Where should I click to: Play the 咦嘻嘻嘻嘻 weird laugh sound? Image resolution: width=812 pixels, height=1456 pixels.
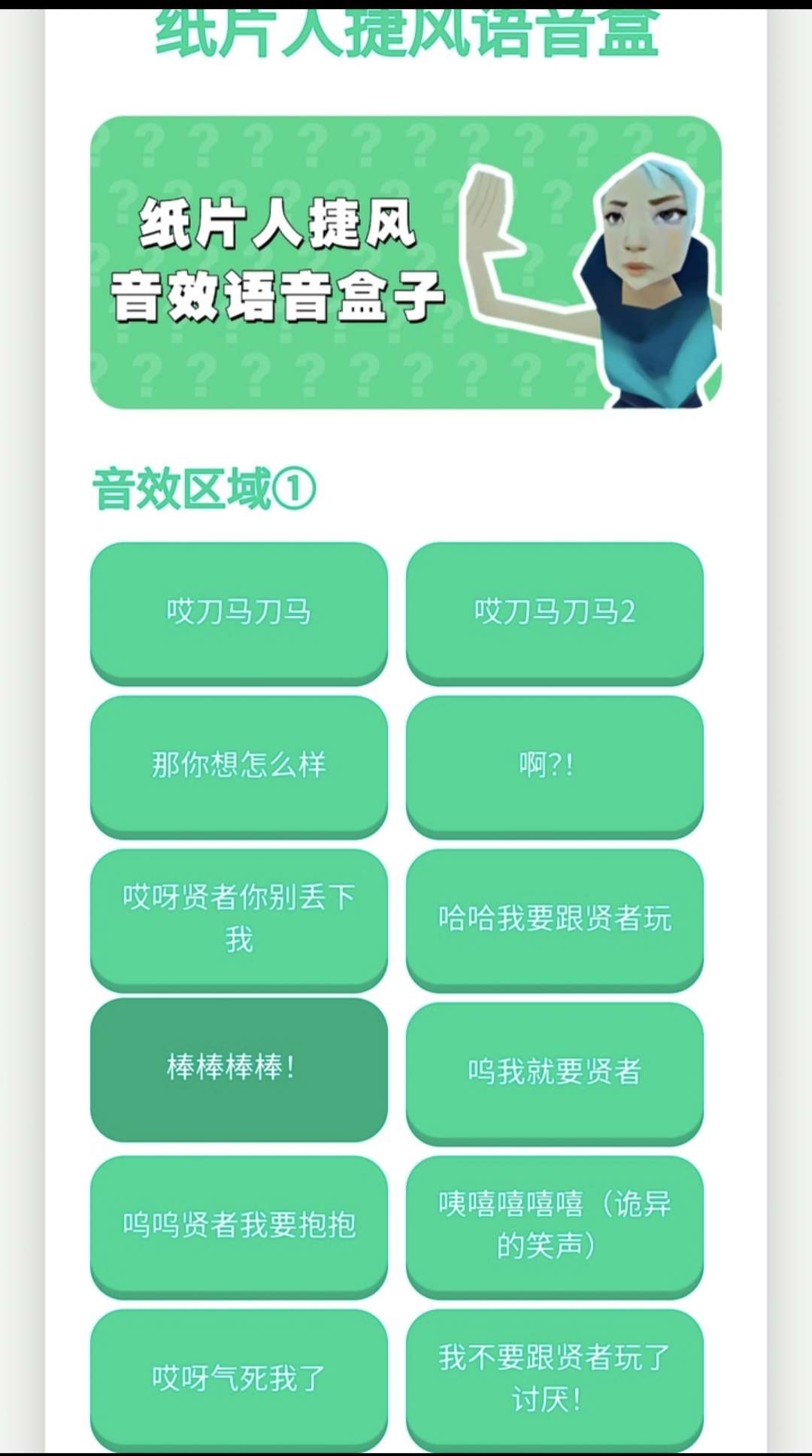tap(555, 1225)
